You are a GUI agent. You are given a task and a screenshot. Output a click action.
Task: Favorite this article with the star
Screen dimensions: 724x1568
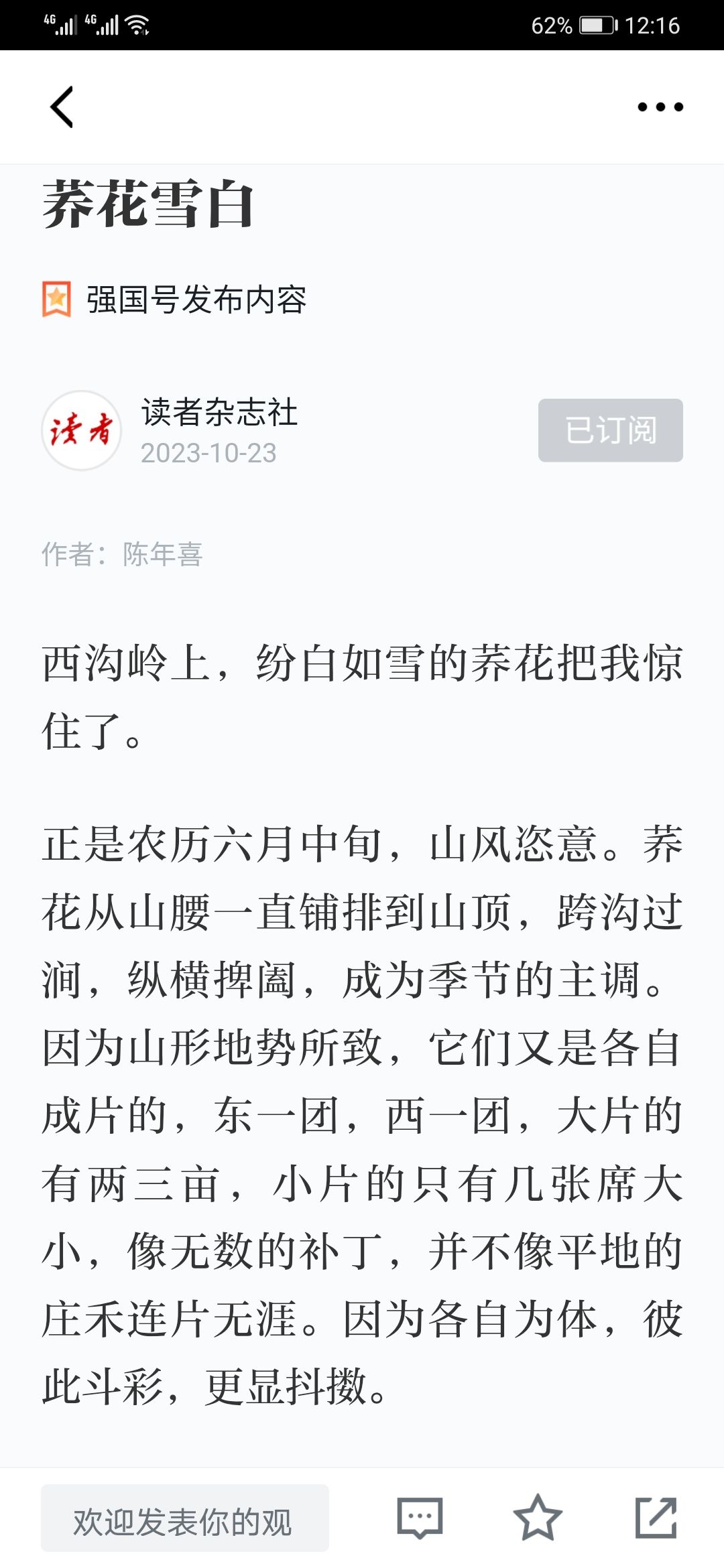[538, 1518]
